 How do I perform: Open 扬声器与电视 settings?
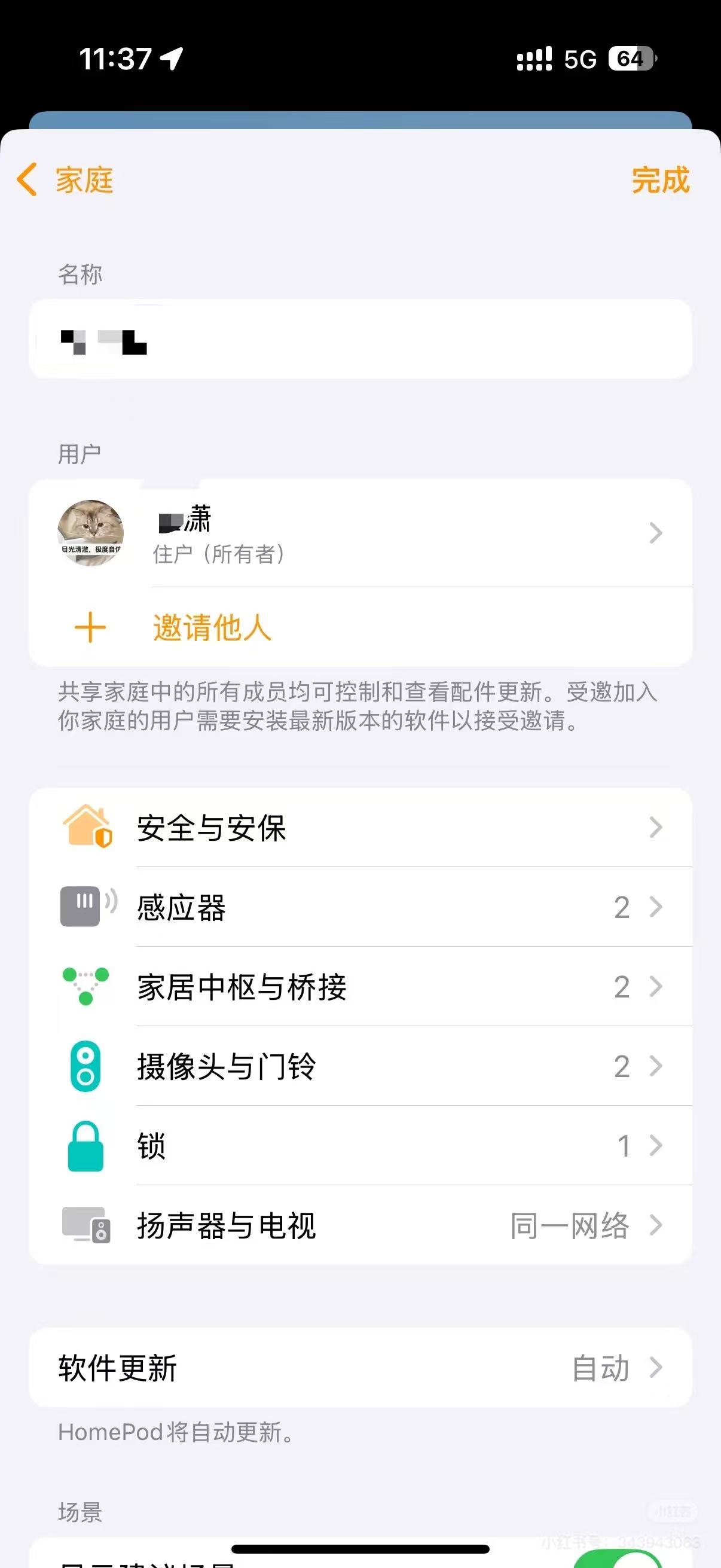(x=360, y=1225)
